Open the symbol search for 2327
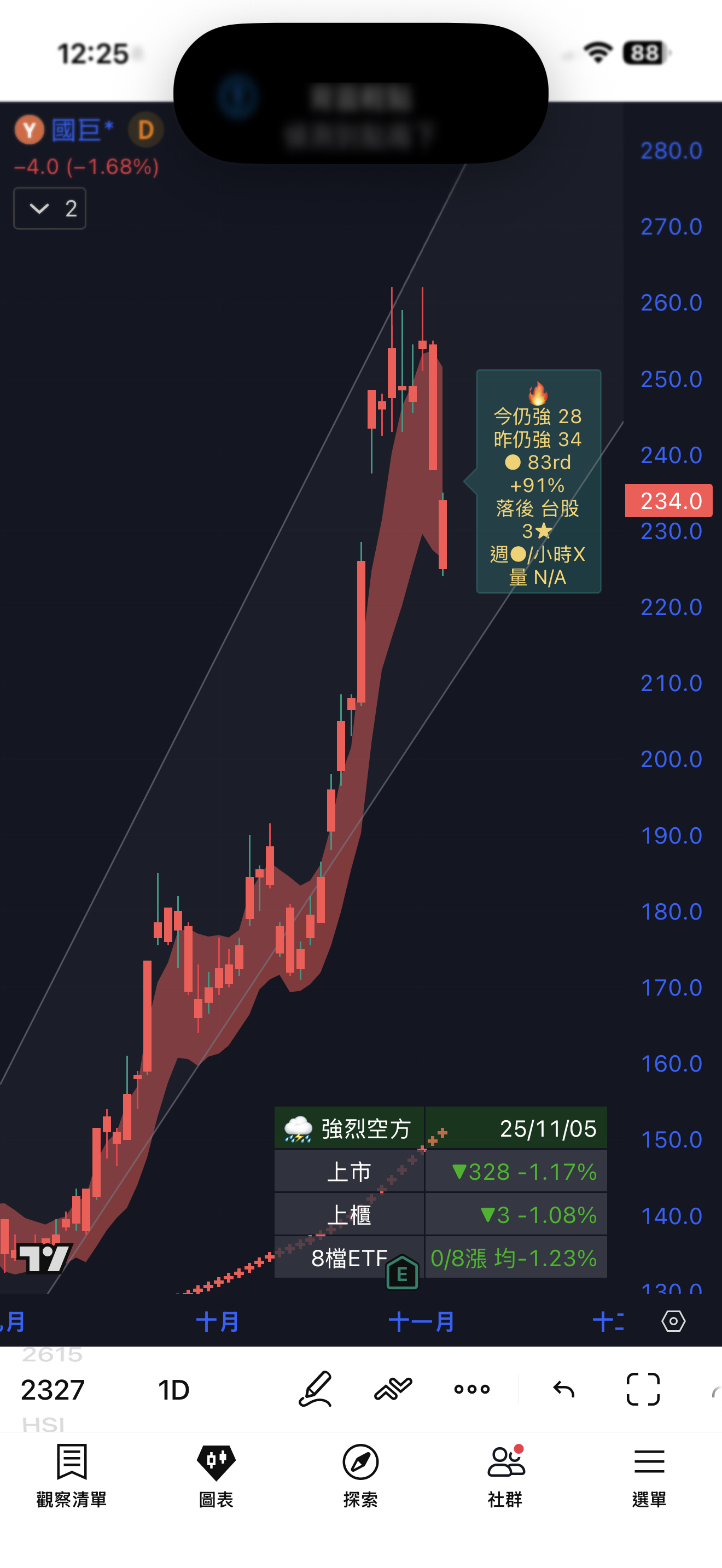The image size is (722, 1568). click(53, 1390)
